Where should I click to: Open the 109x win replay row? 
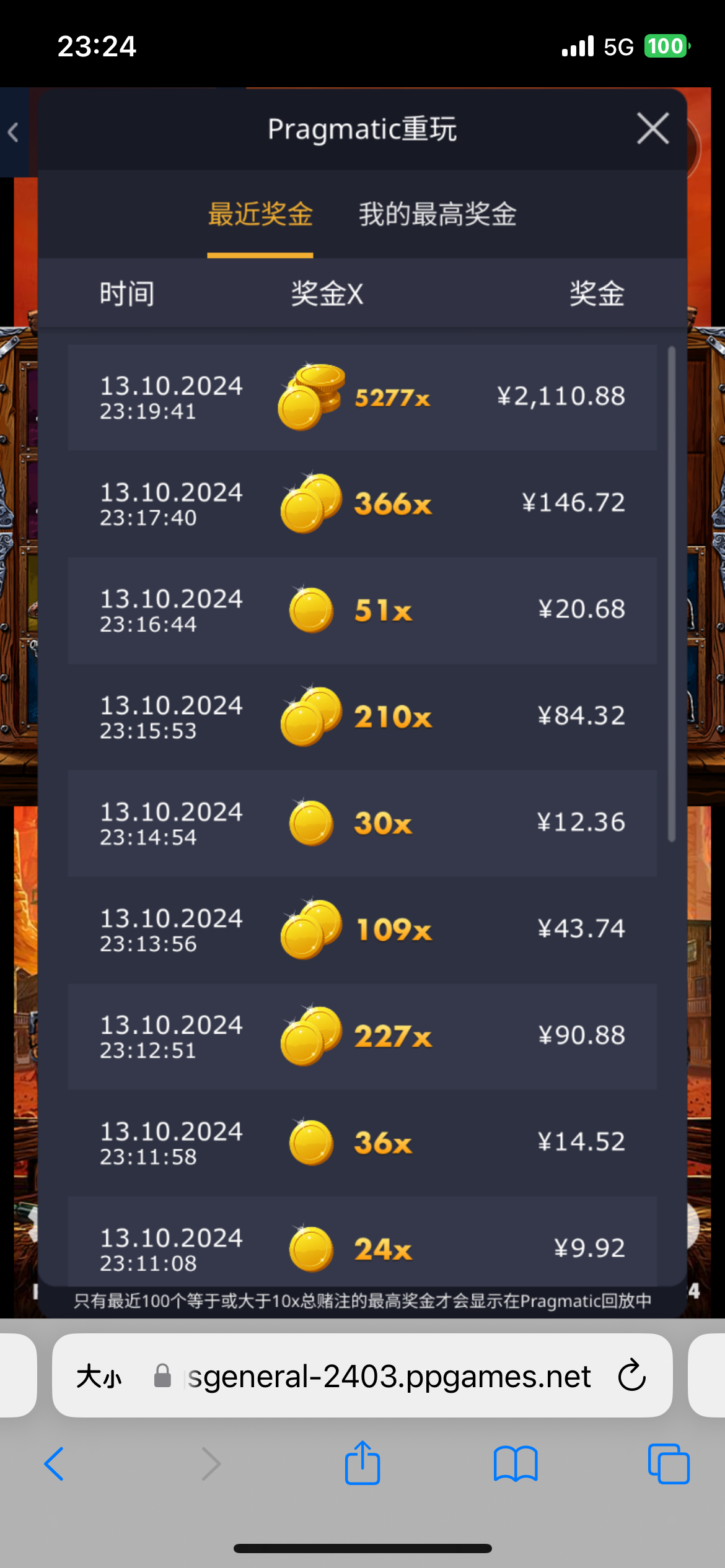pos(362,930)
